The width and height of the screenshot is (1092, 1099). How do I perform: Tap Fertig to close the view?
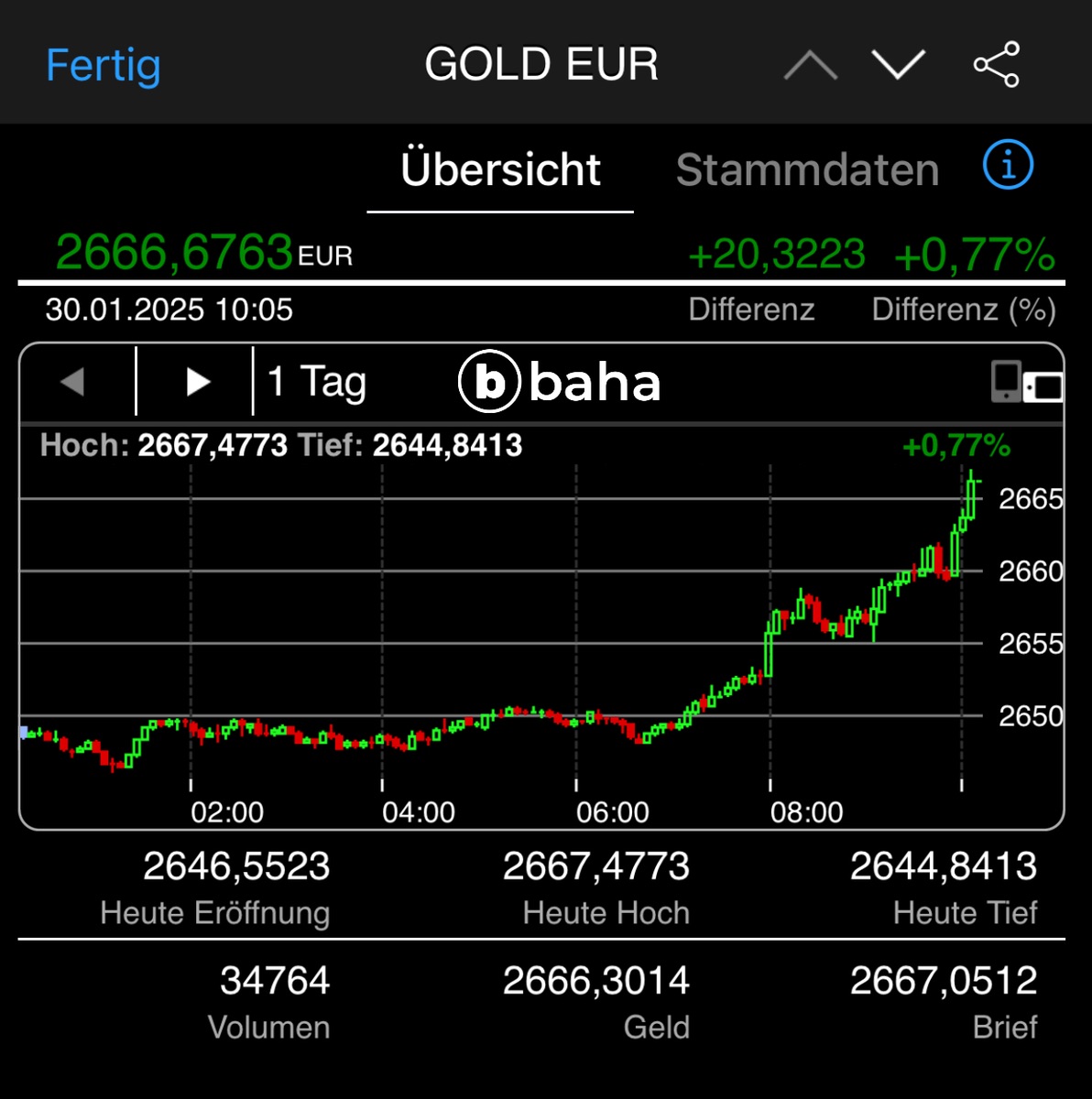pos(104,66)
